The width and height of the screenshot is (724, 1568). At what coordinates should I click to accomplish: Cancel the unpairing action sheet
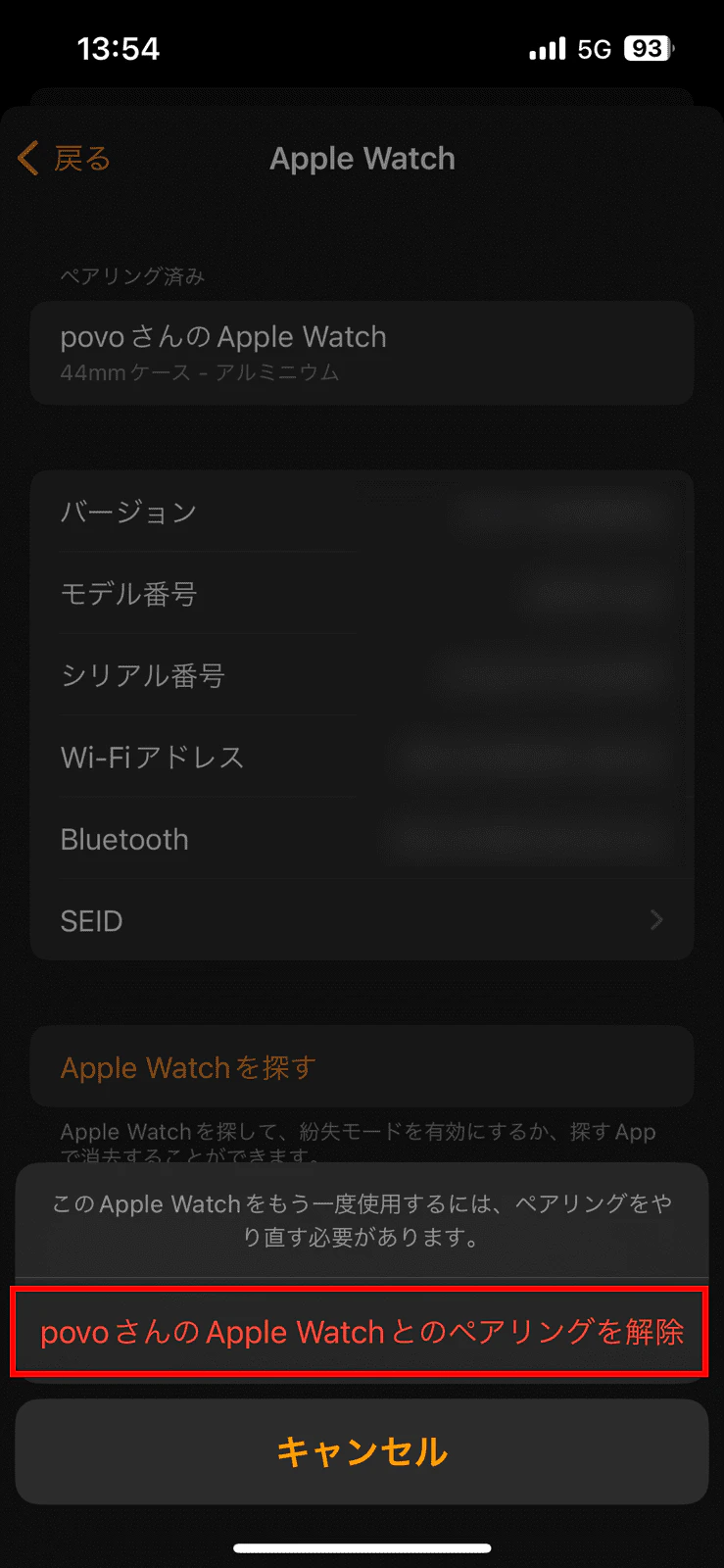click(x=362, y=1451)
